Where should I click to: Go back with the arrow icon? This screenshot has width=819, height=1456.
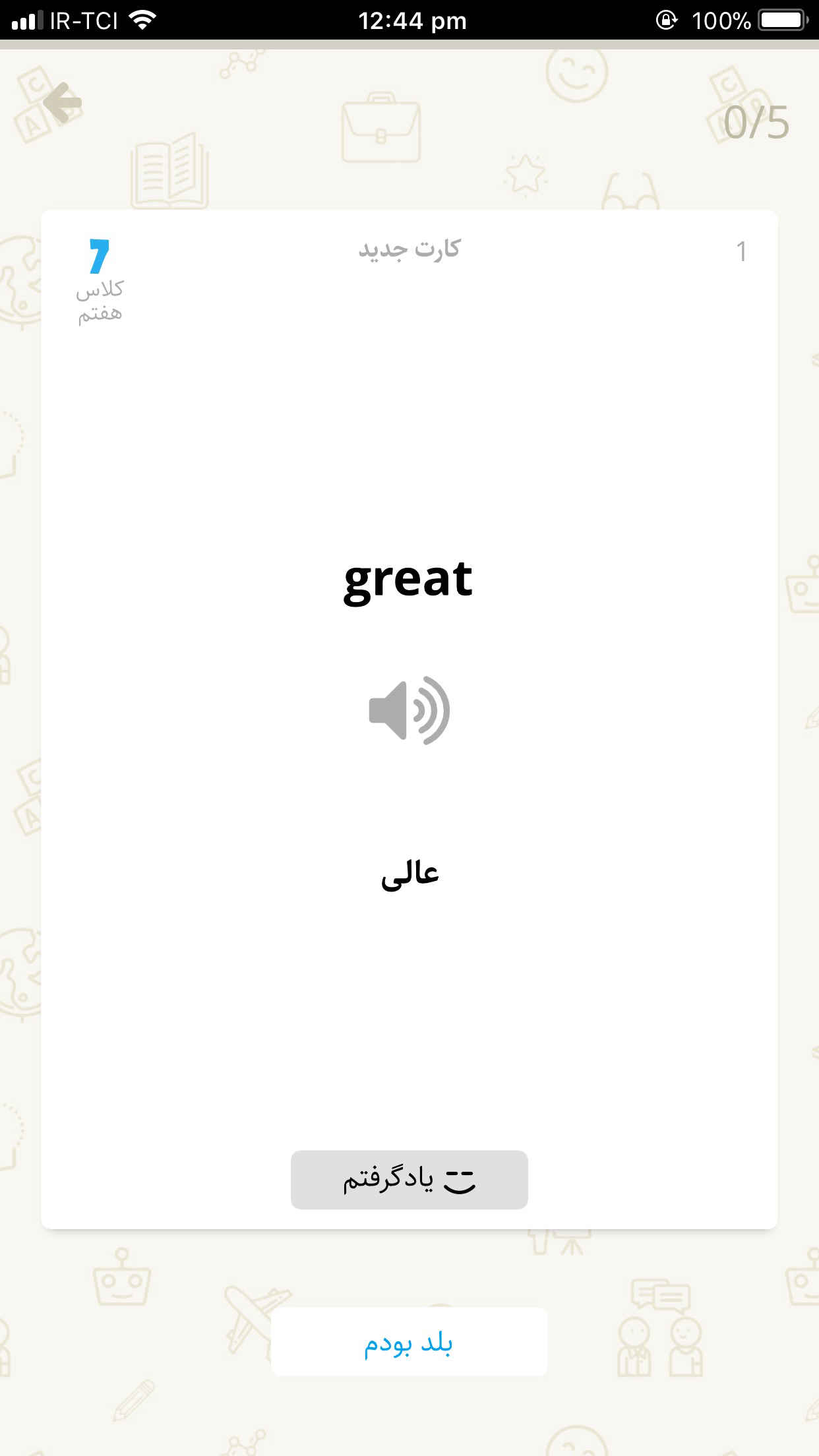tap(63, 102)
